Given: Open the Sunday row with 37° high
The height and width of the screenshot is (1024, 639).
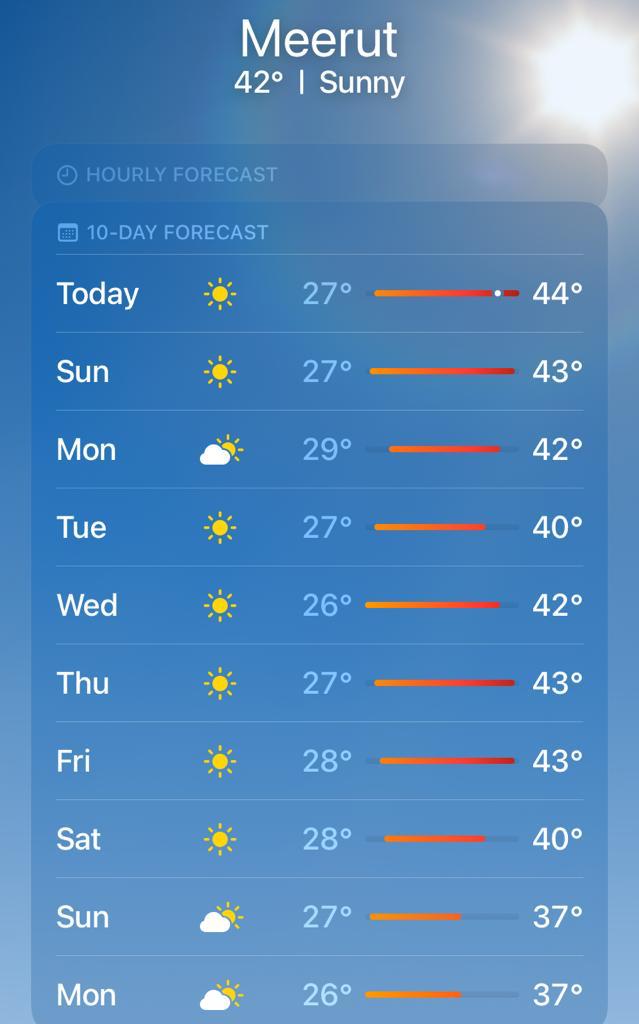Looking at the screenshot, I should (x=319, y=917).
